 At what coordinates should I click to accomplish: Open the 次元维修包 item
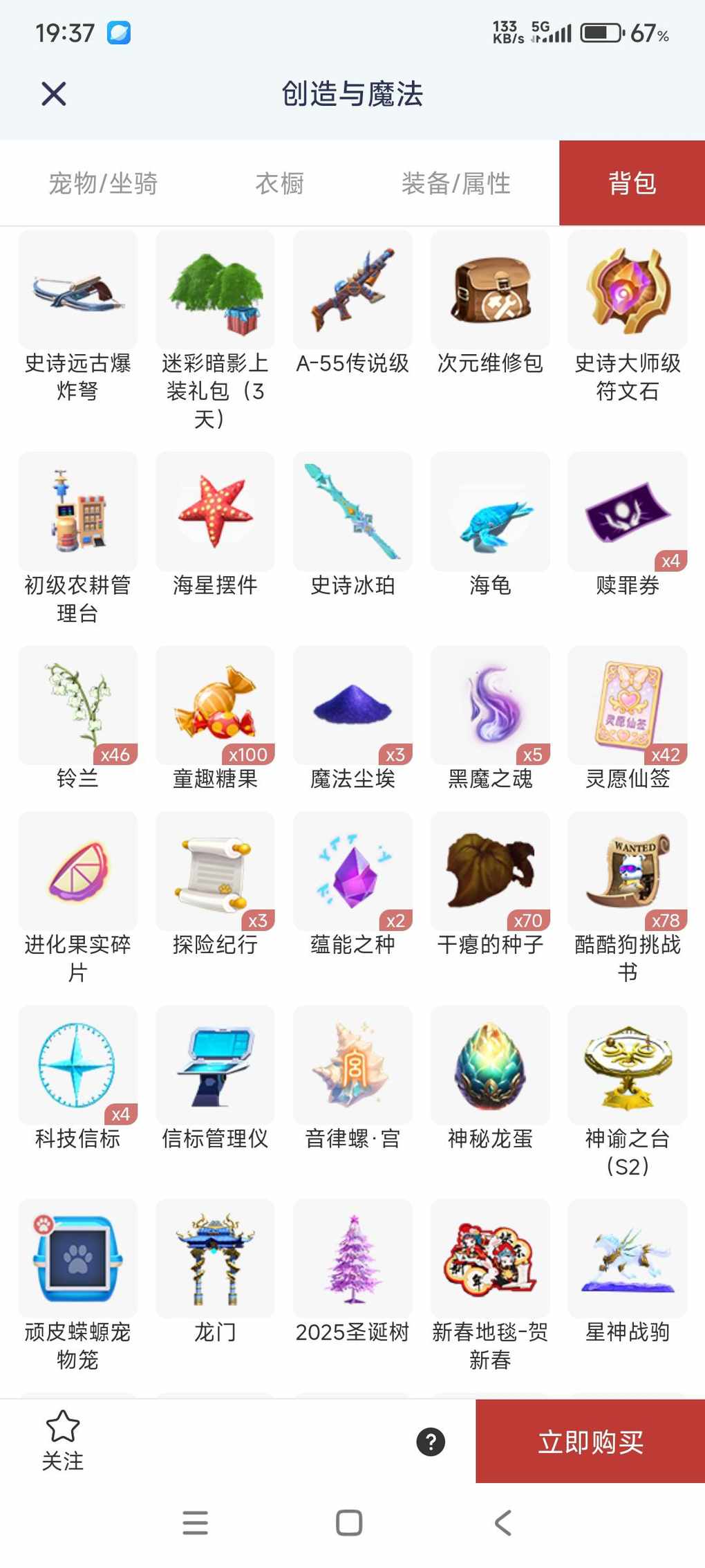tap(490, 290)
